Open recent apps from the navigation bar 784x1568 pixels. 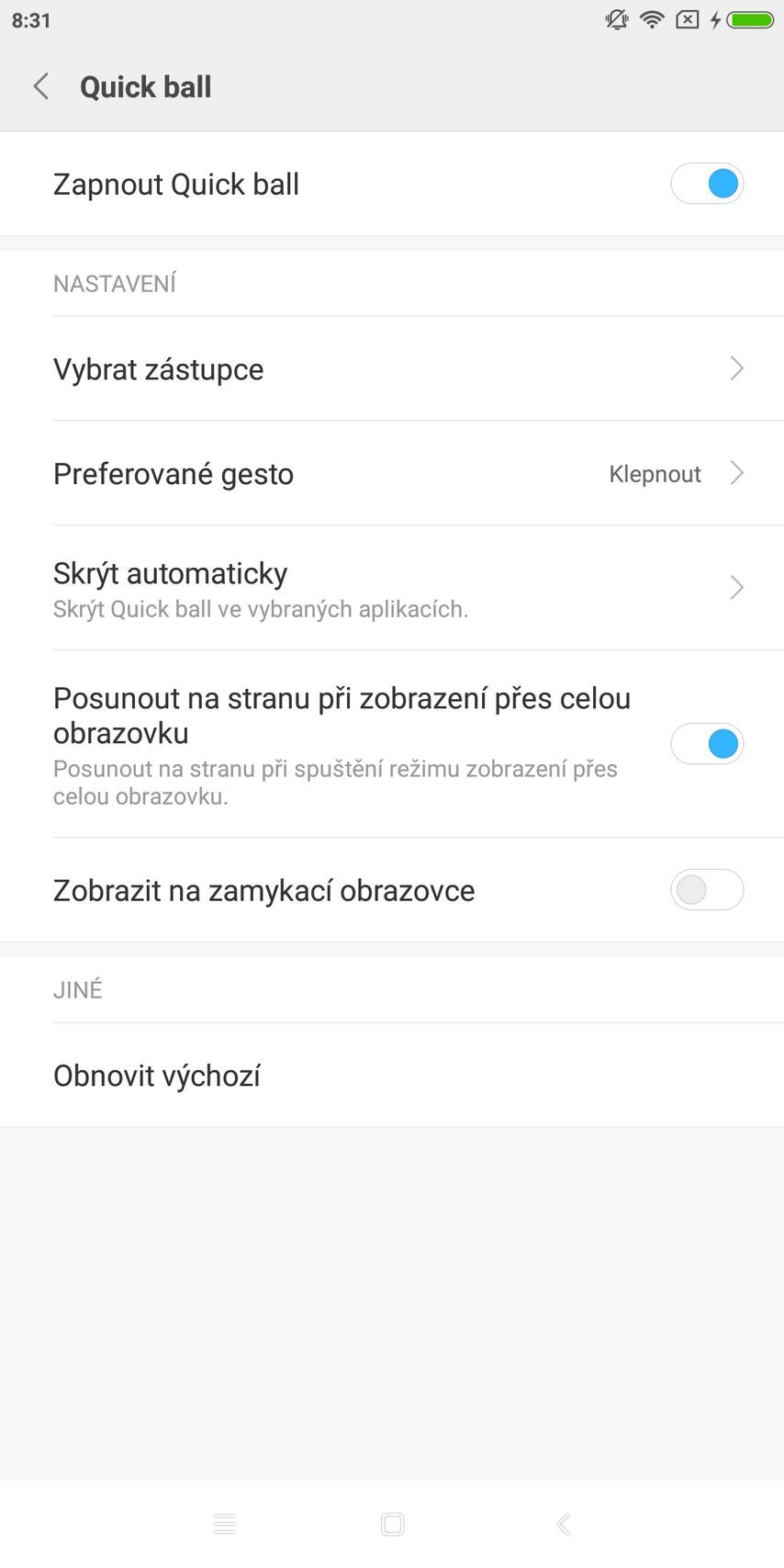click(x=225, y=1523)
